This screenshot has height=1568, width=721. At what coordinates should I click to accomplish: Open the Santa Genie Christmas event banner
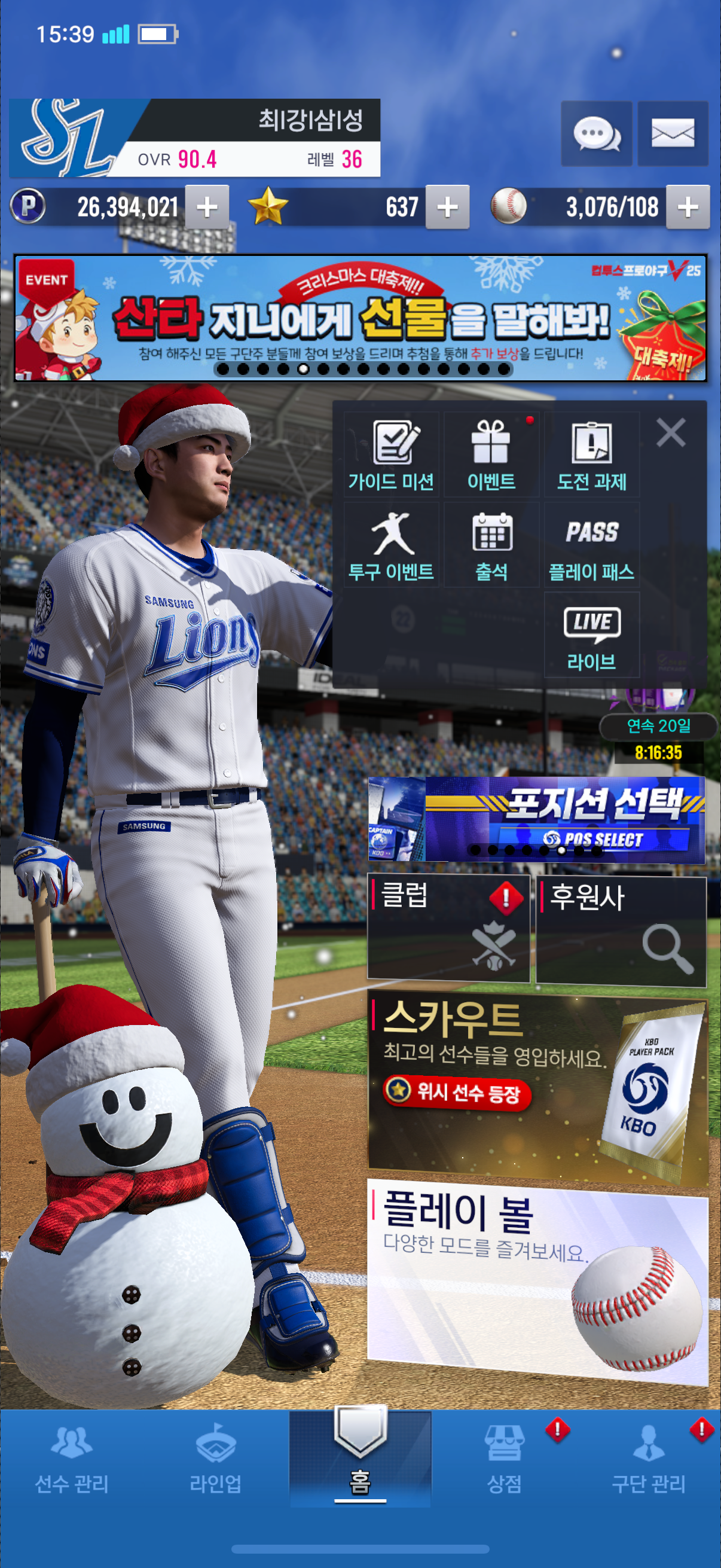point(360,318)
